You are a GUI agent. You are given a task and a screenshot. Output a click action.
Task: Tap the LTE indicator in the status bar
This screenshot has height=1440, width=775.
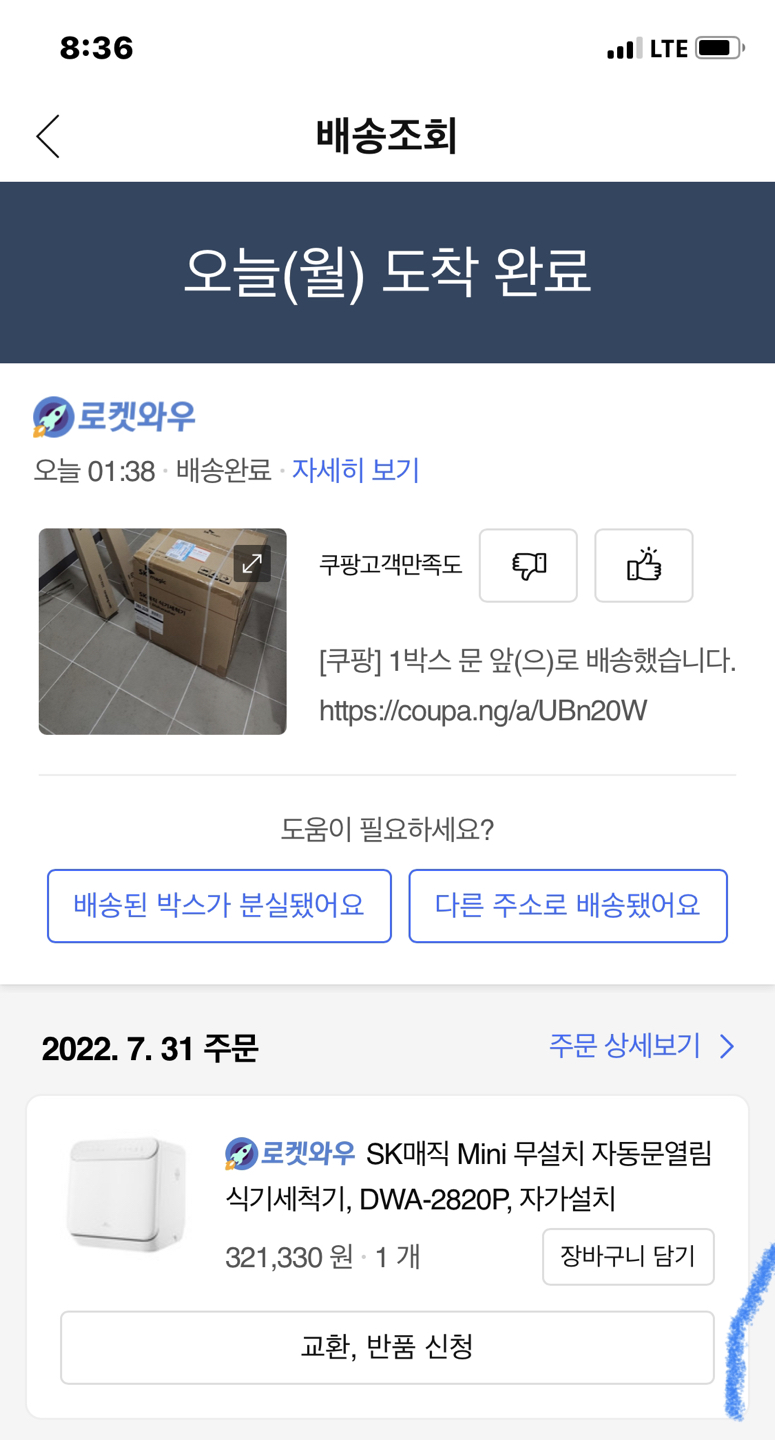pyautogui.click(x=668, y=47)
